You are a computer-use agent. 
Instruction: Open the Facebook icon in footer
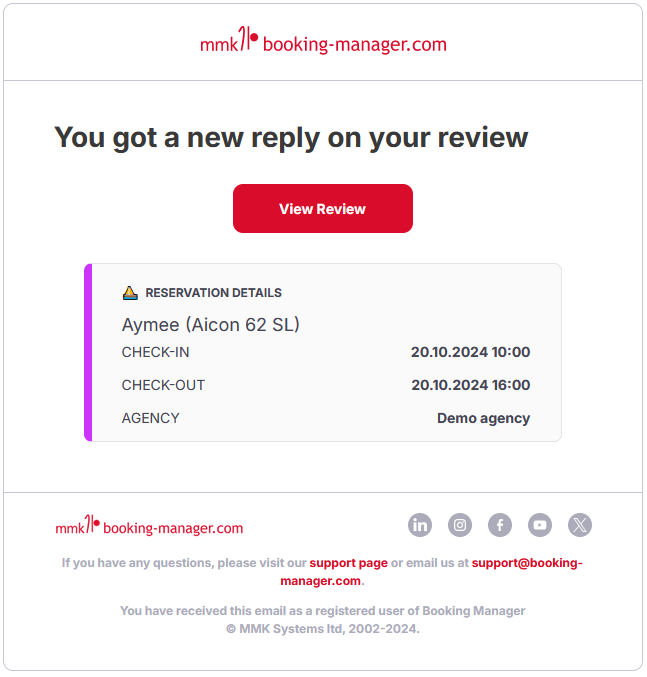click(500, 525)
